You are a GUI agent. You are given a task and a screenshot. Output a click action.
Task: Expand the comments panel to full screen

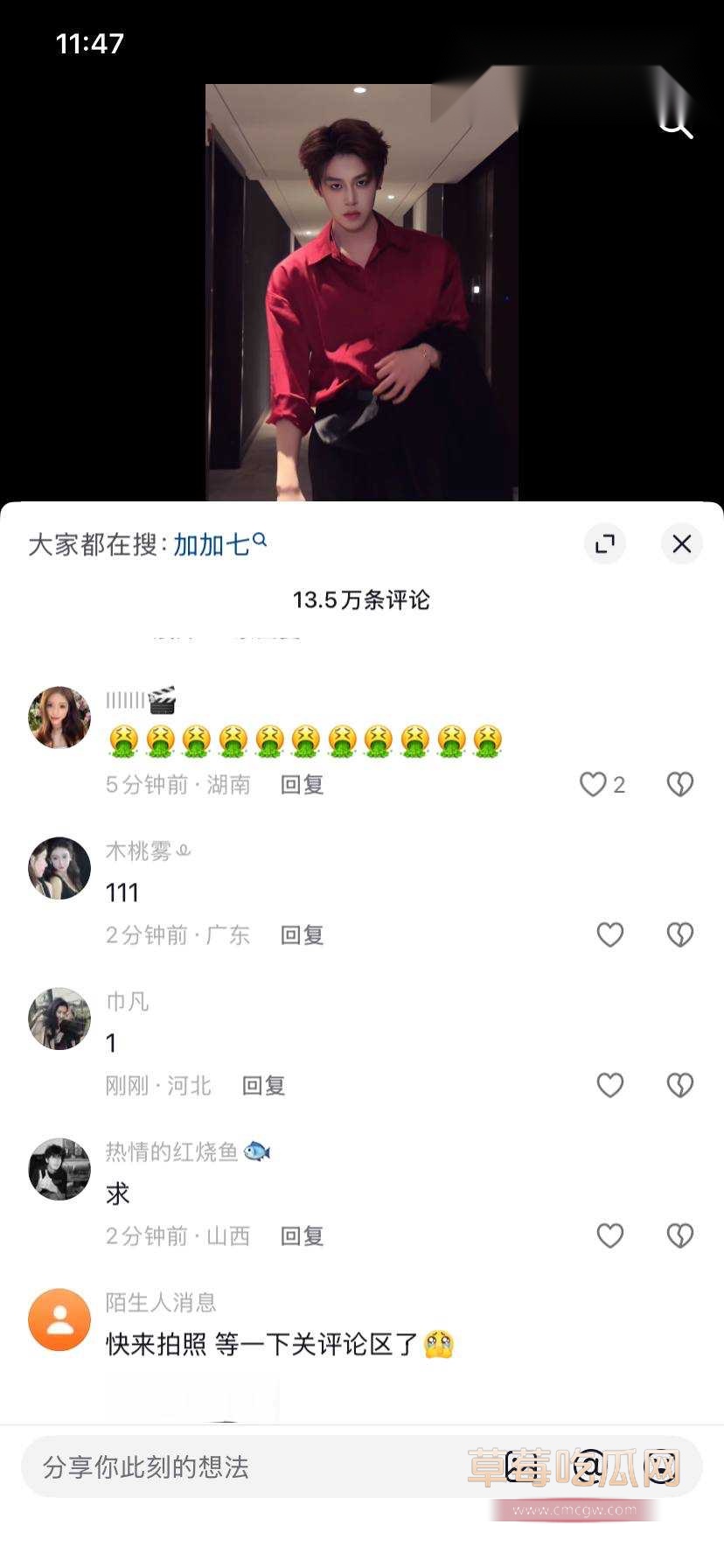[x=605, y=543]
